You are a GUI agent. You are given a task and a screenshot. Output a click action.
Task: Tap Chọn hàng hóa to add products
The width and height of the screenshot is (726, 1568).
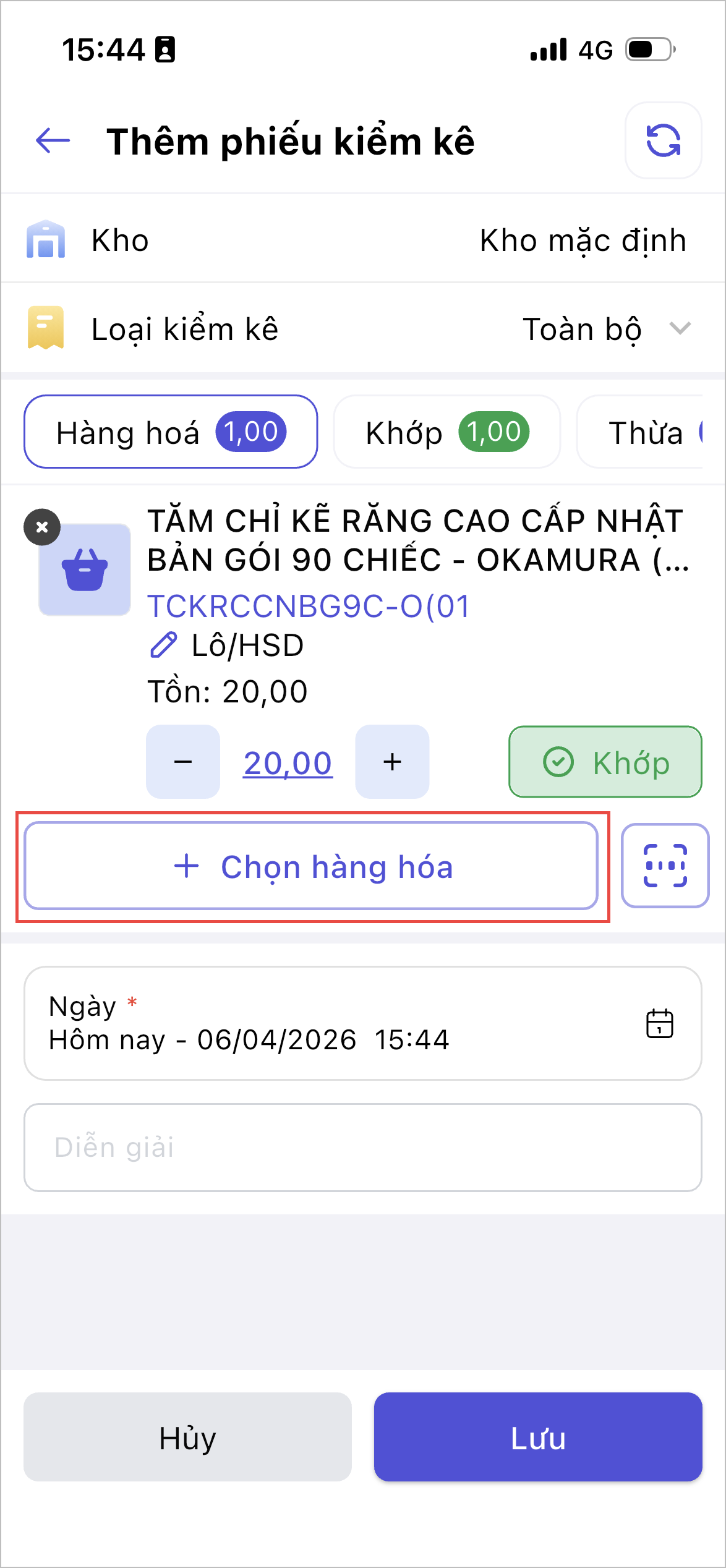311,866
